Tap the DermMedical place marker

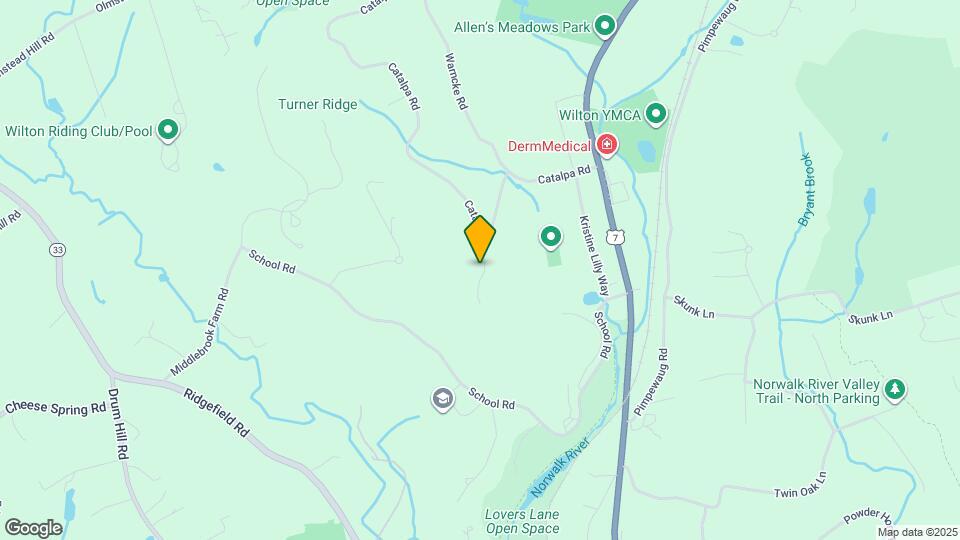click(606, 147)
